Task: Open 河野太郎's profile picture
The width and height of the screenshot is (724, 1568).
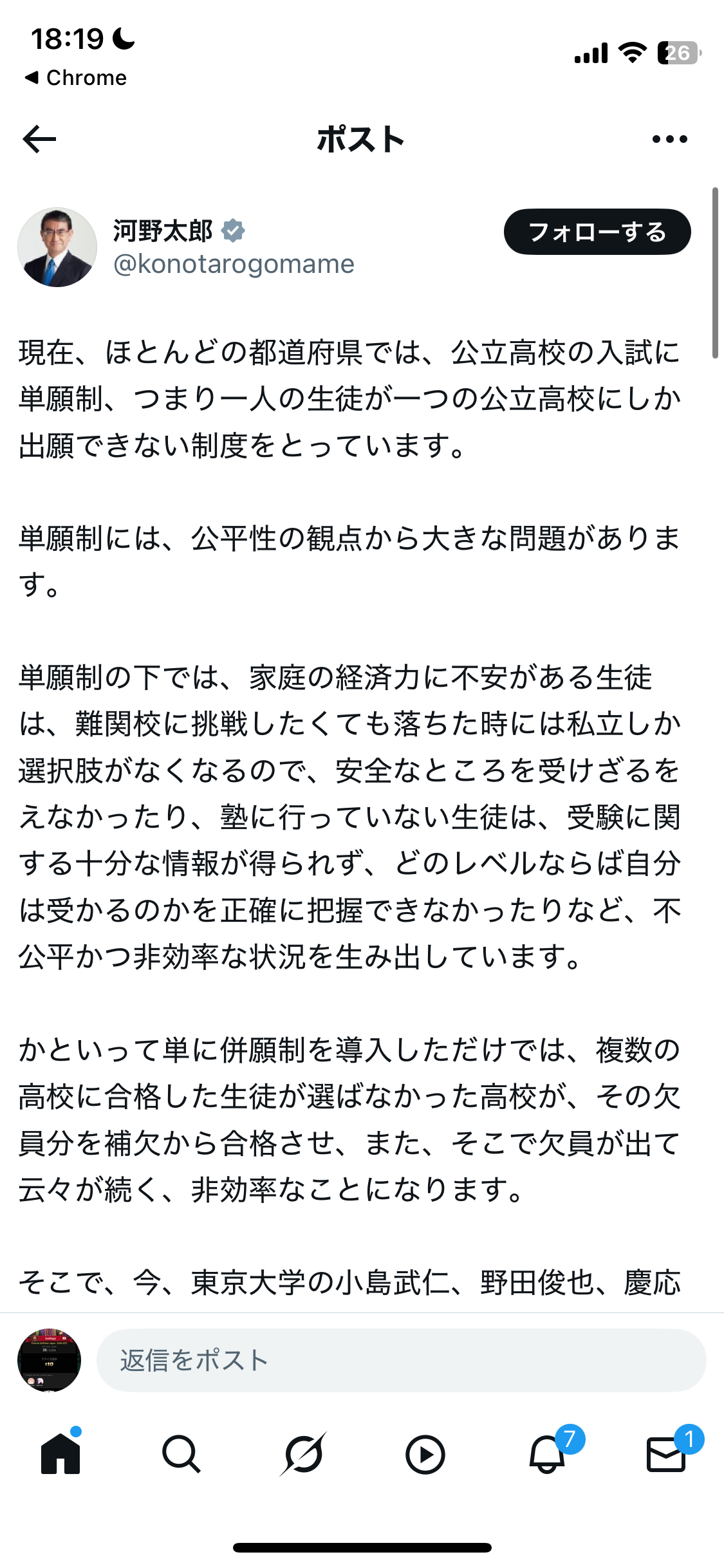Action: click(x=57, y=247)
